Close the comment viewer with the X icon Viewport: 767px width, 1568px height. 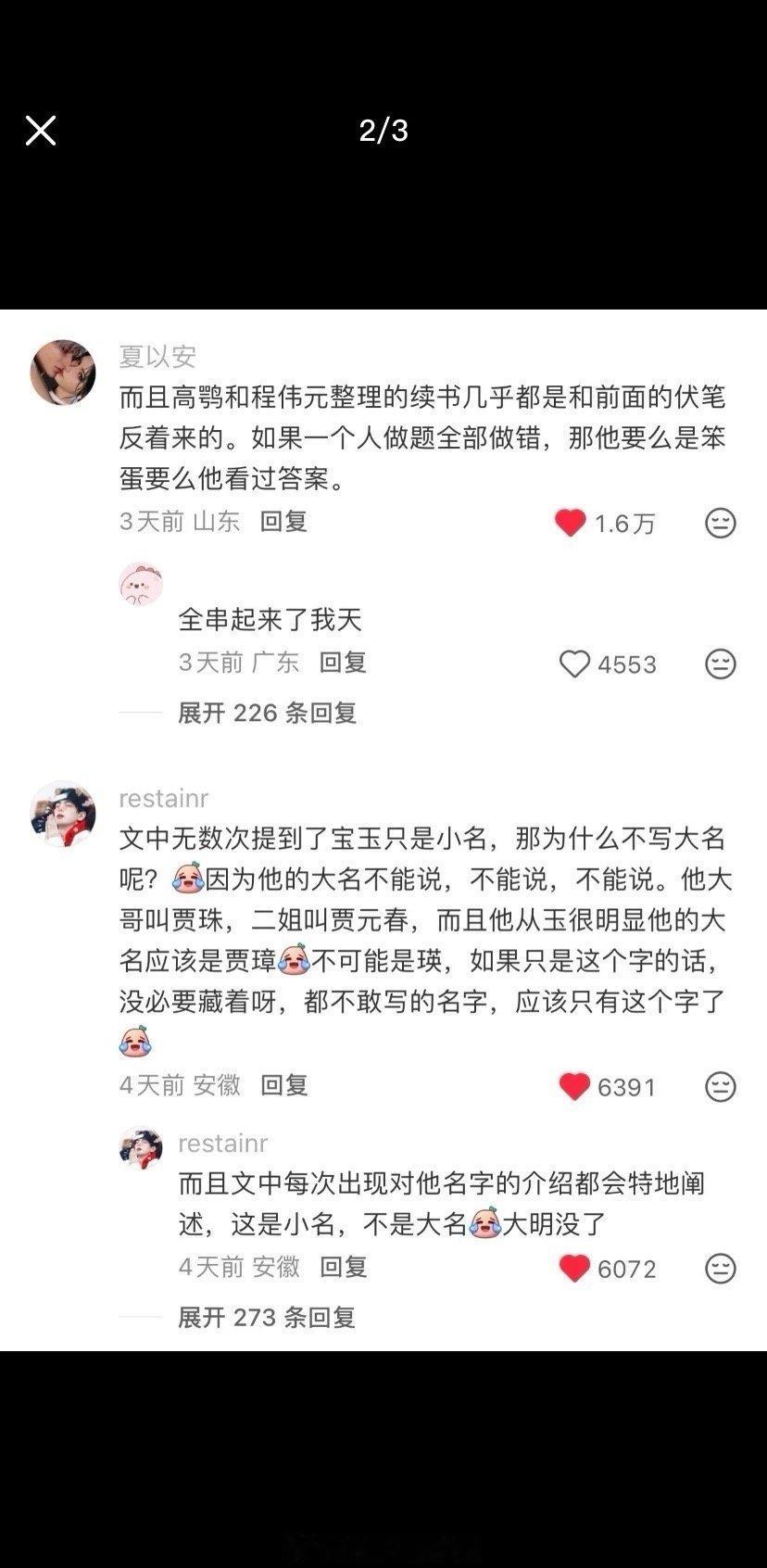(x=41, y=131)
